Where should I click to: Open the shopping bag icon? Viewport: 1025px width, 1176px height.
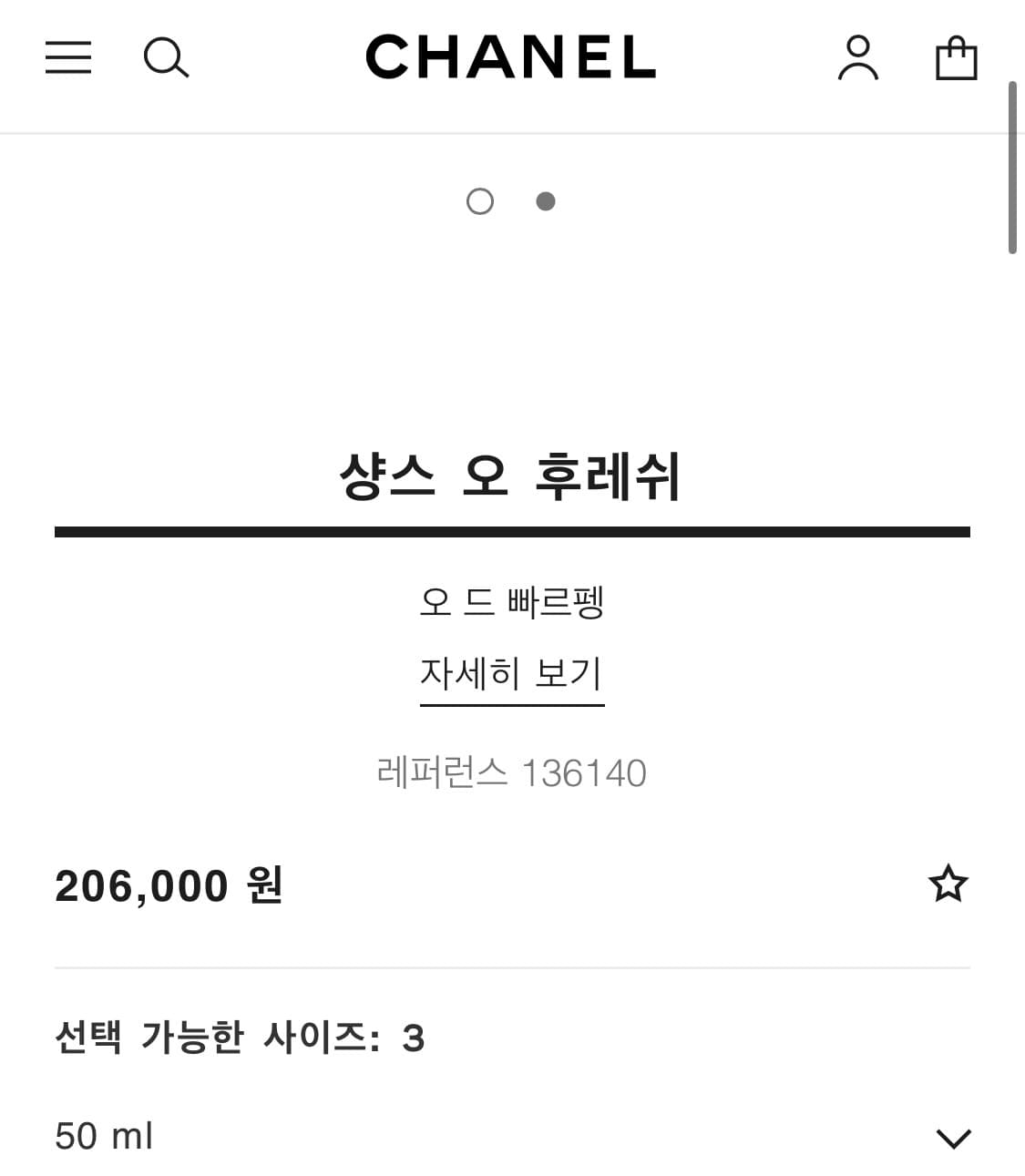click(x=956, y=57)
